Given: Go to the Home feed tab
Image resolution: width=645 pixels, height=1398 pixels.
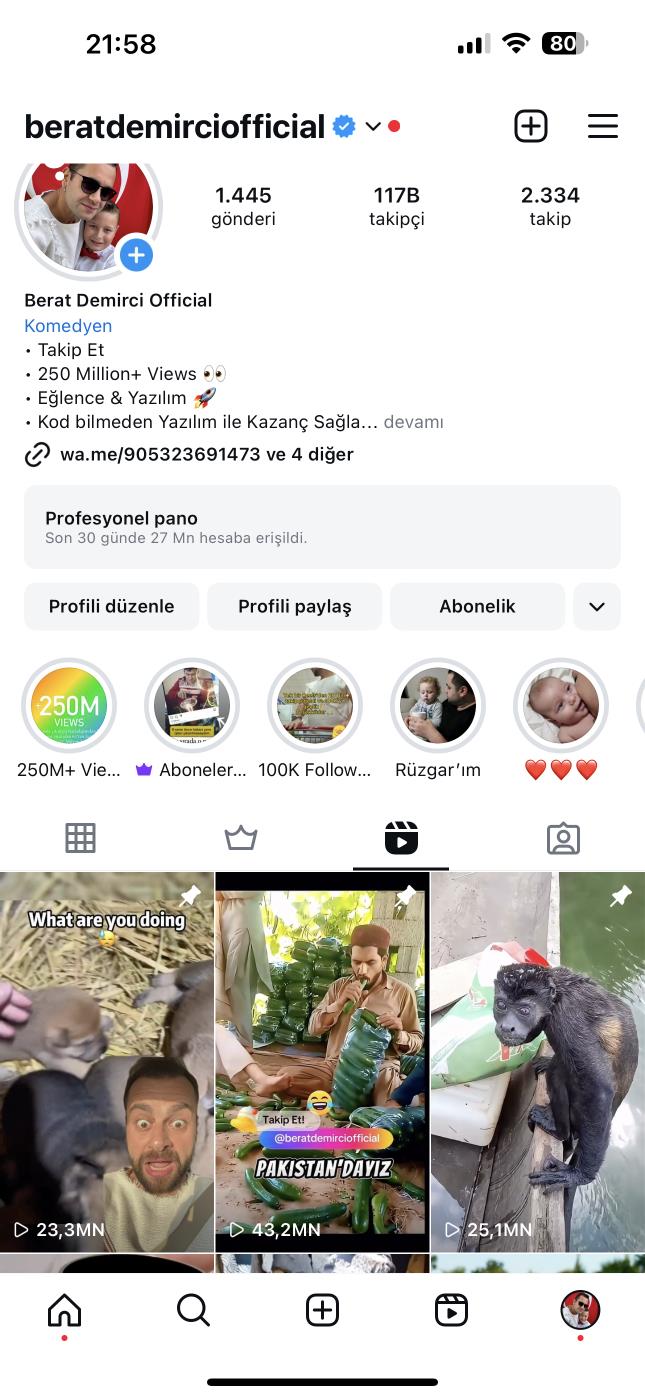Looking at the screenshot, I should click(65, 1309).
